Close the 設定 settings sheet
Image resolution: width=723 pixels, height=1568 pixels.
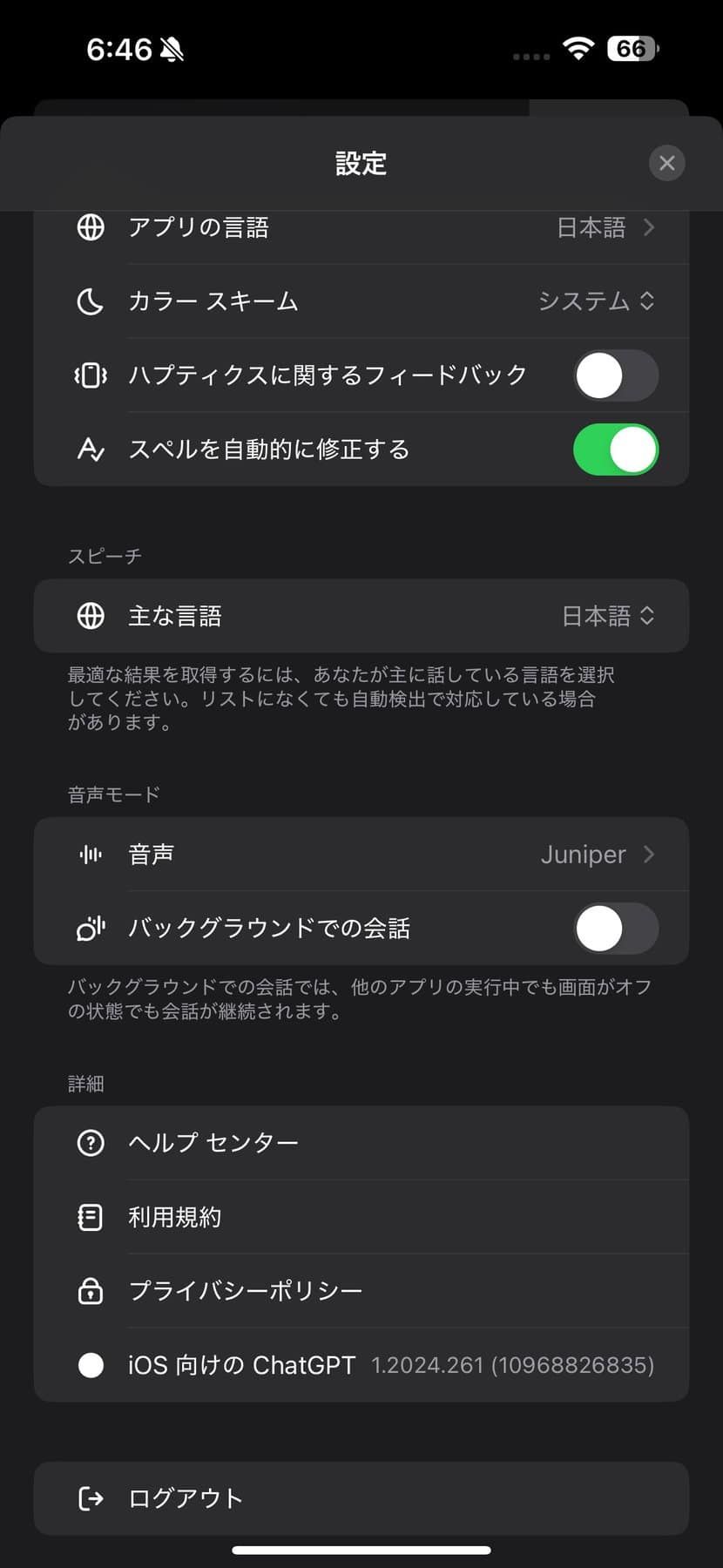[666, 163]
